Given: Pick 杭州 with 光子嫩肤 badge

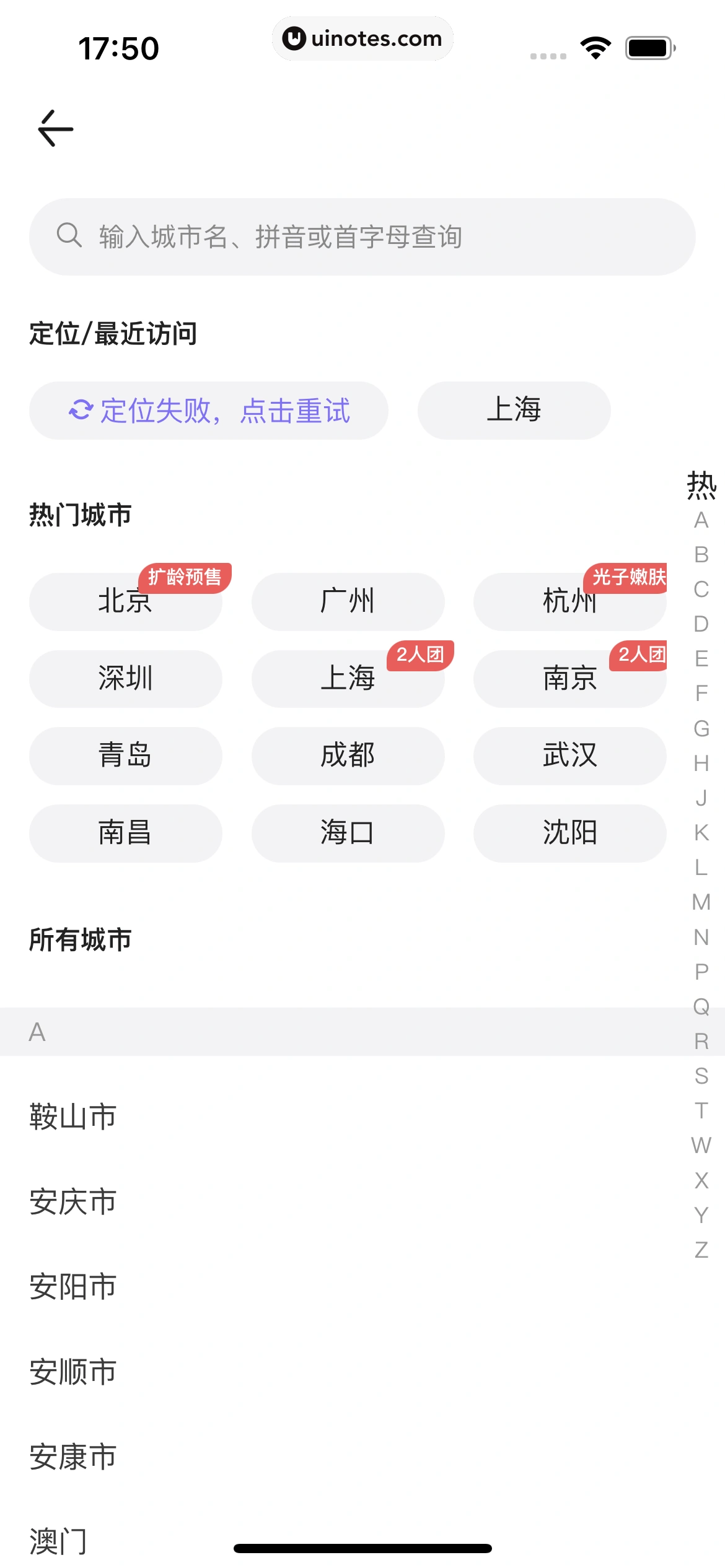Looking at the screenshot, I should coord(569,601).
